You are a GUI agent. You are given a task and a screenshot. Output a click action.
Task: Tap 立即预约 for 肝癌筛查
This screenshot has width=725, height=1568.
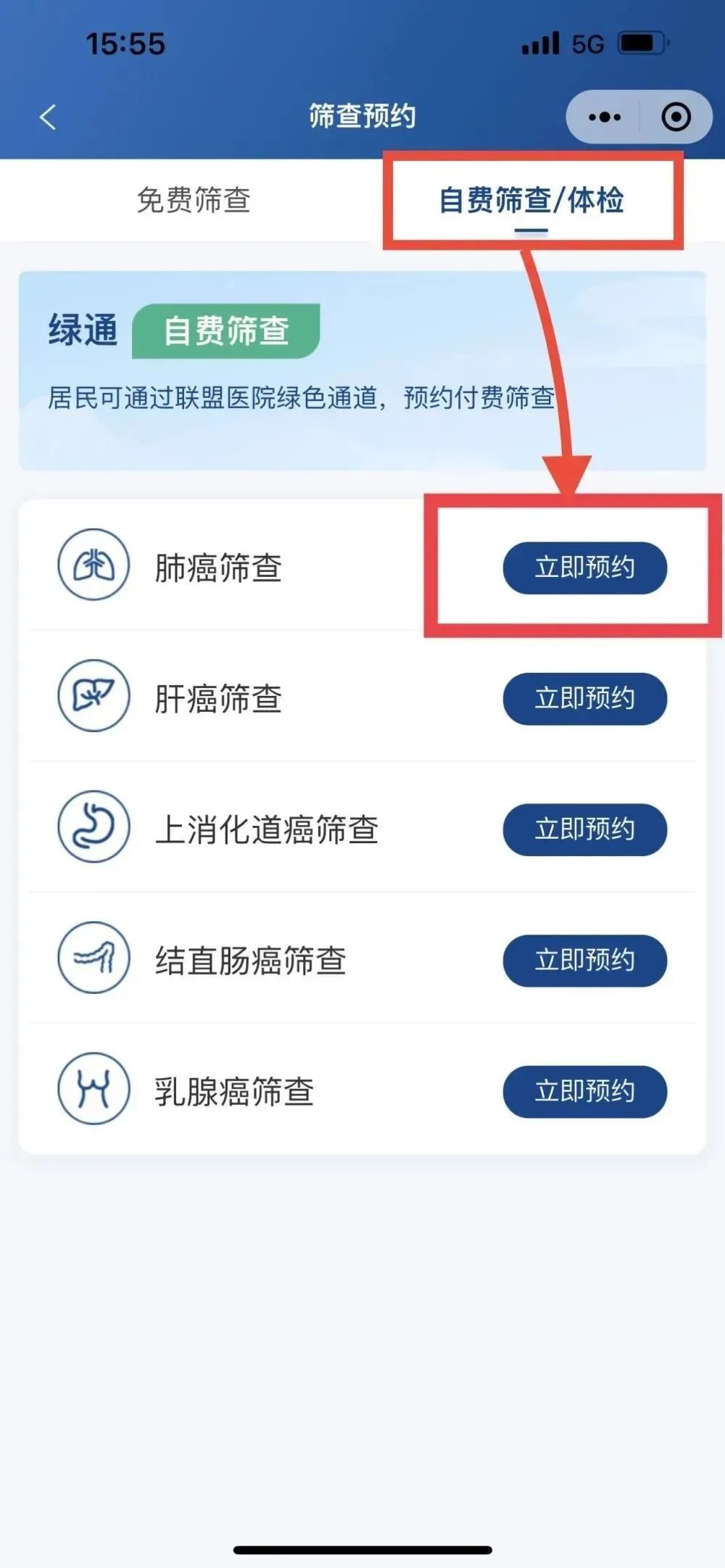click(584, 699)
